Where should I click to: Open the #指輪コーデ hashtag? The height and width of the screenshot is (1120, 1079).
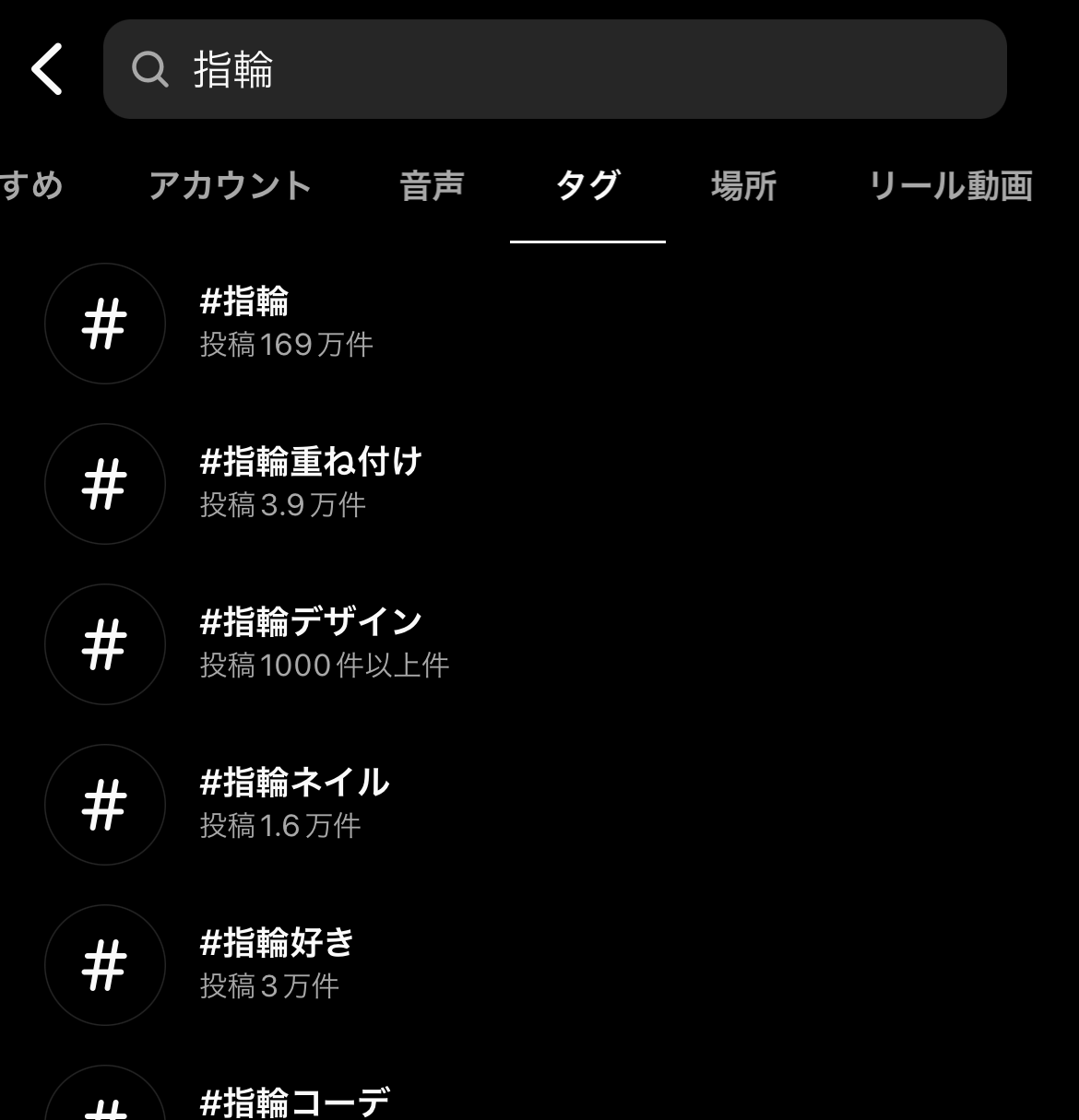click(x=293, y=1102)
